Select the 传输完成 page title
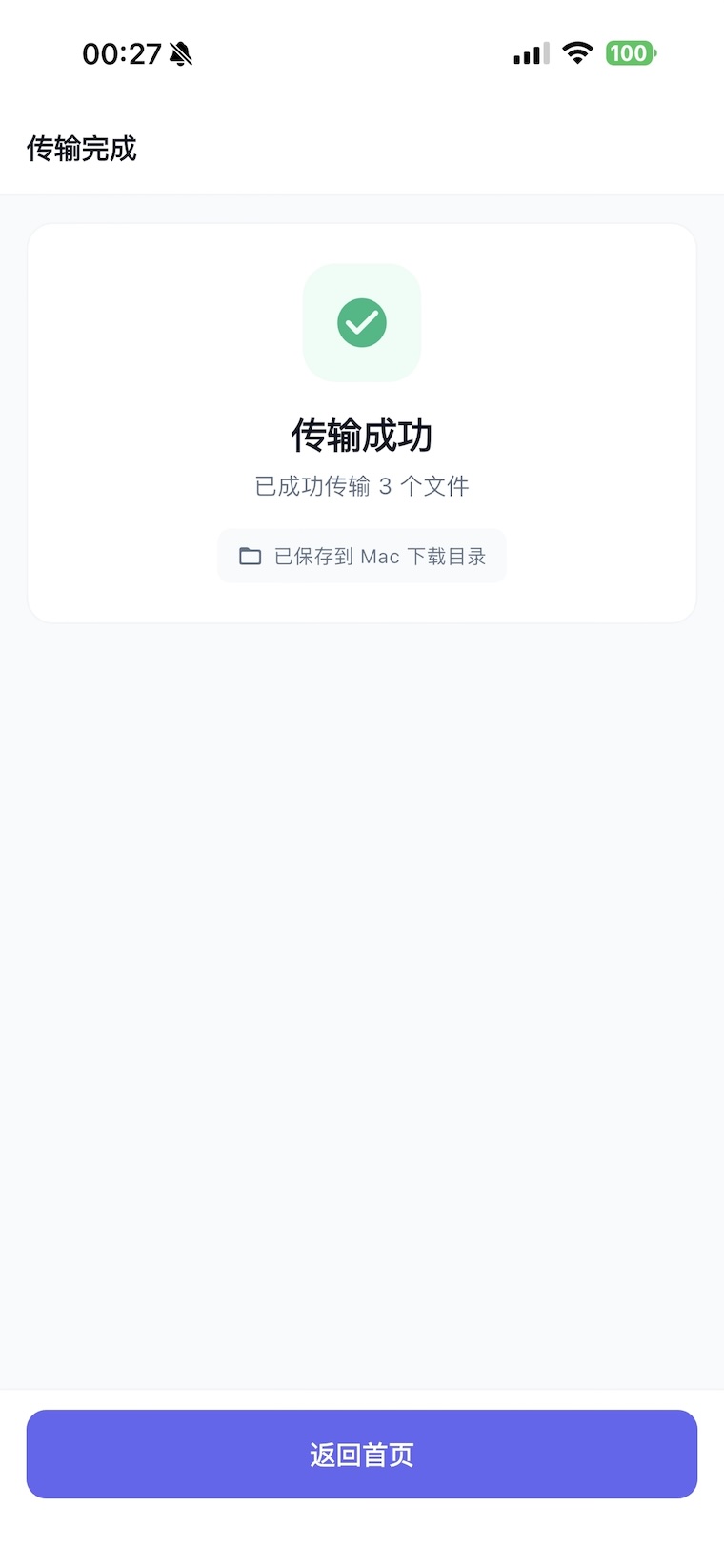 (x=81, y=149)
